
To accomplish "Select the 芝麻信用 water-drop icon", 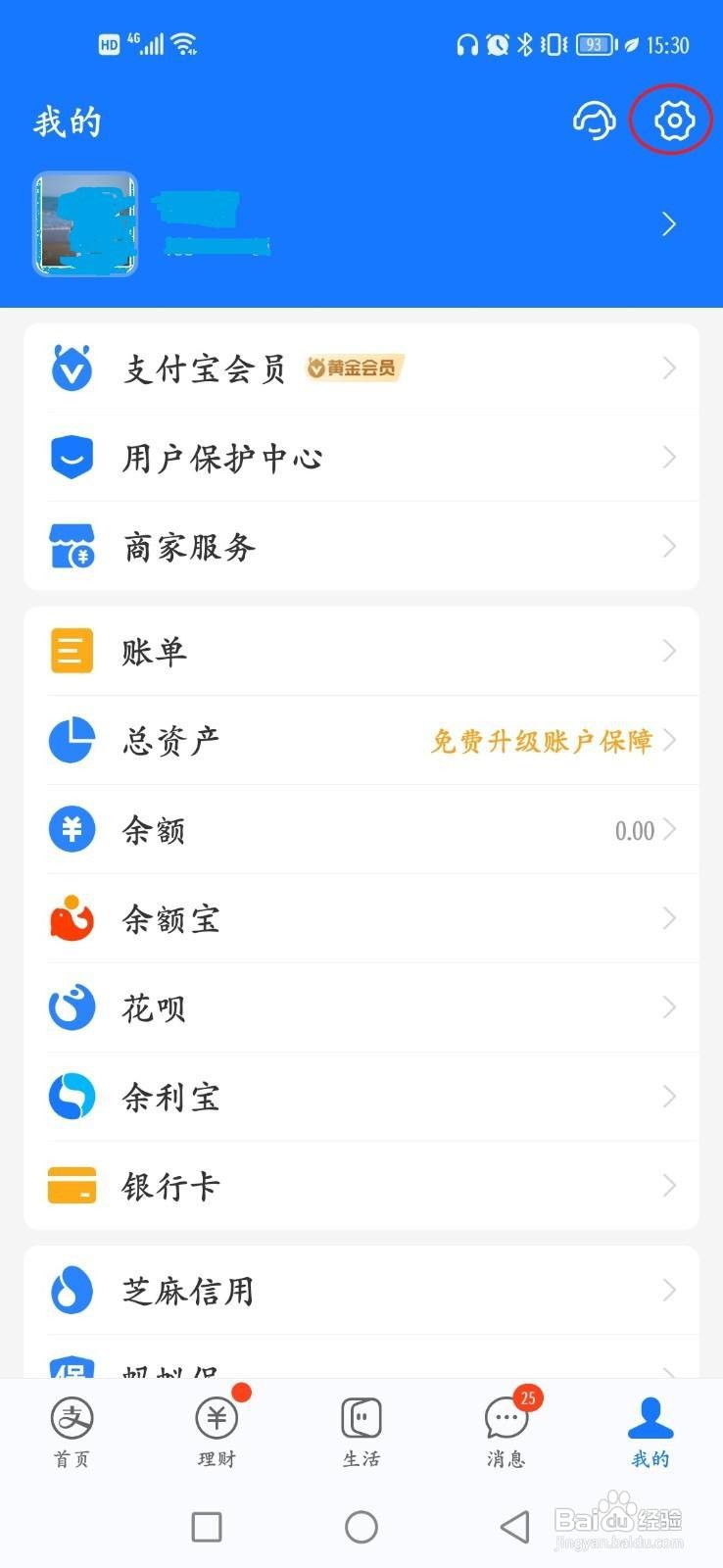I will (x=71, y=1291).
